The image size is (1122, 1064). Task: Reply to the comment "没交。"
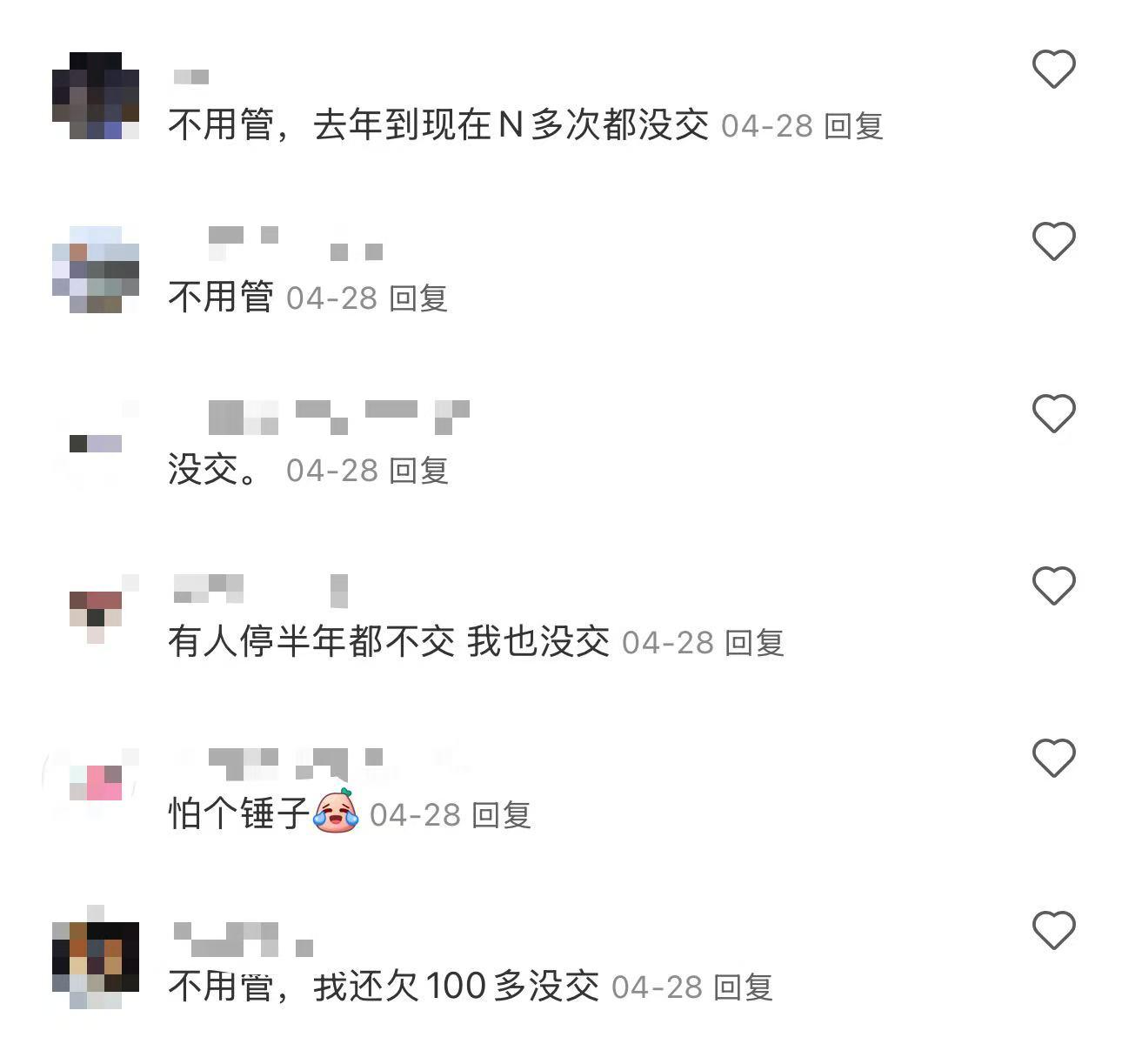pyautogui.click(x=417, y=471)
